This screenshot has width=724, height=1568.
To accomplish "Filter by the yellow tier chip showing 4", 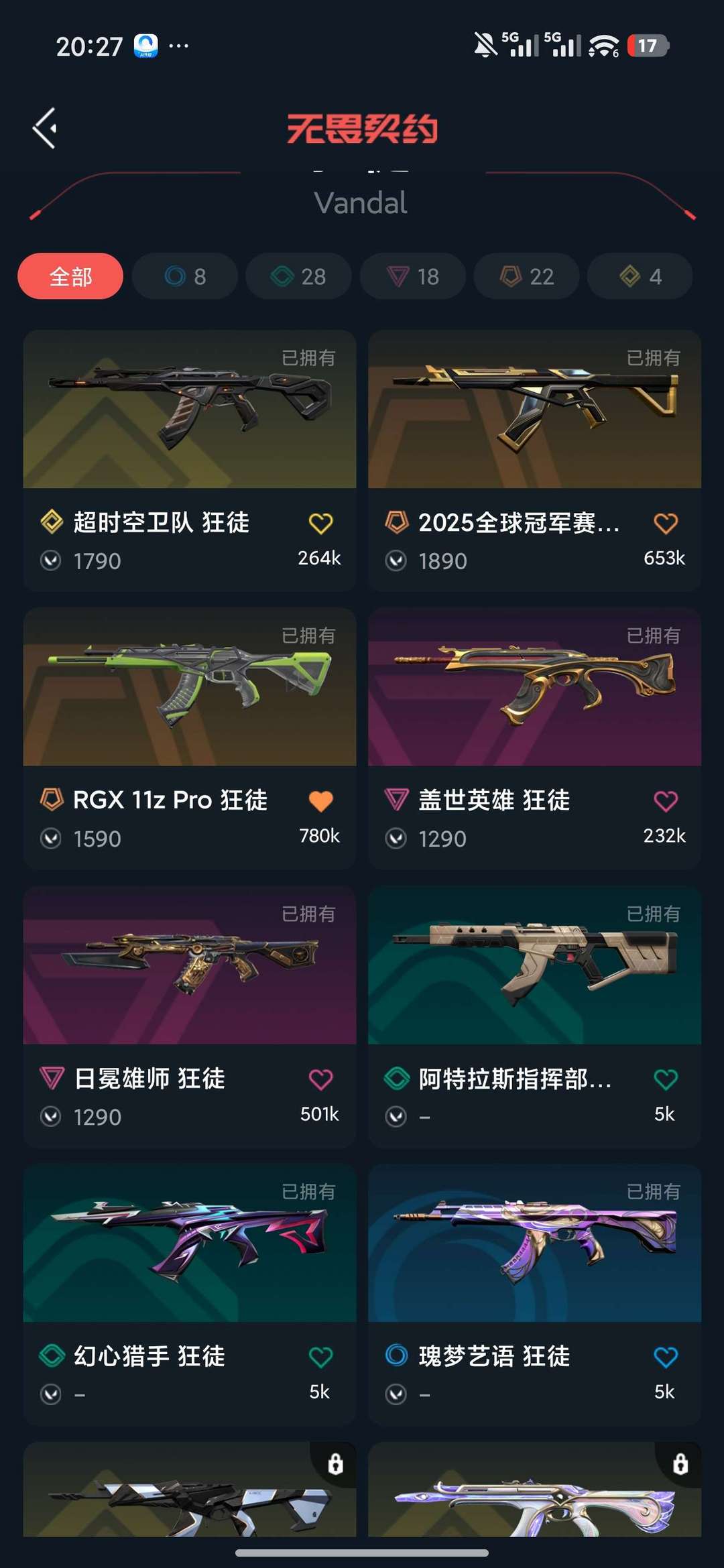I will click(x=640, y=276).
